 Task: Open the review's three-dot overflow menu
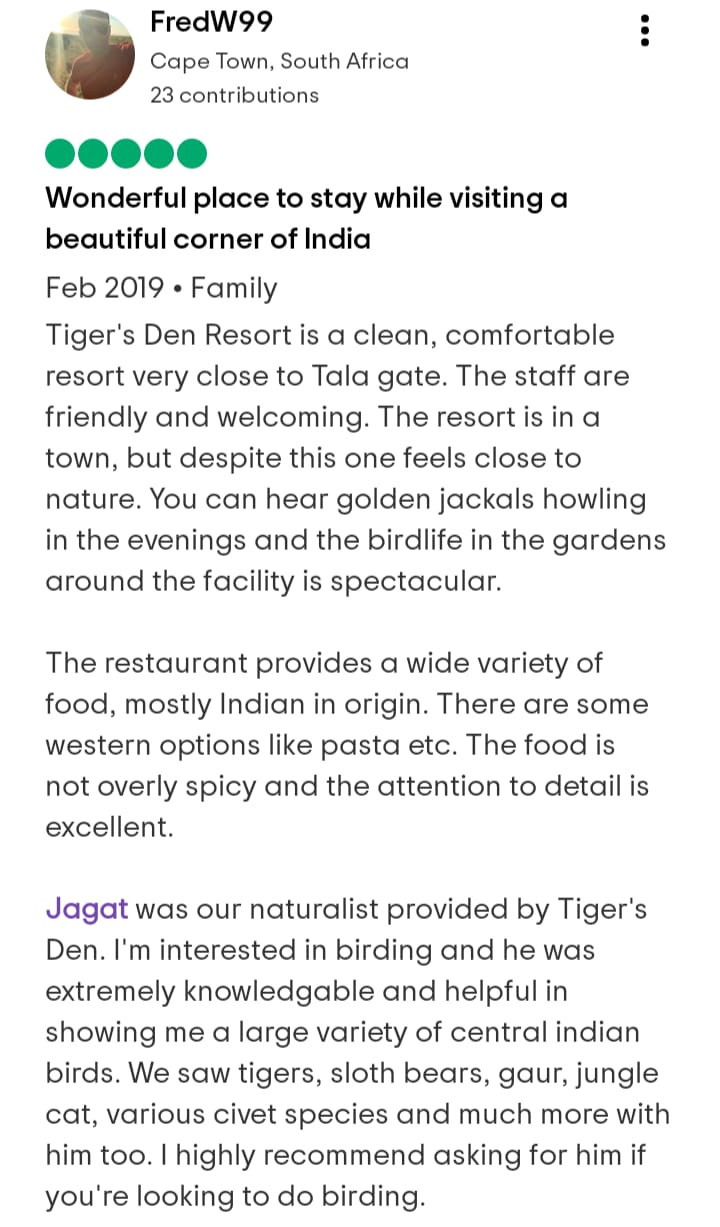click(x=645, y=31)
